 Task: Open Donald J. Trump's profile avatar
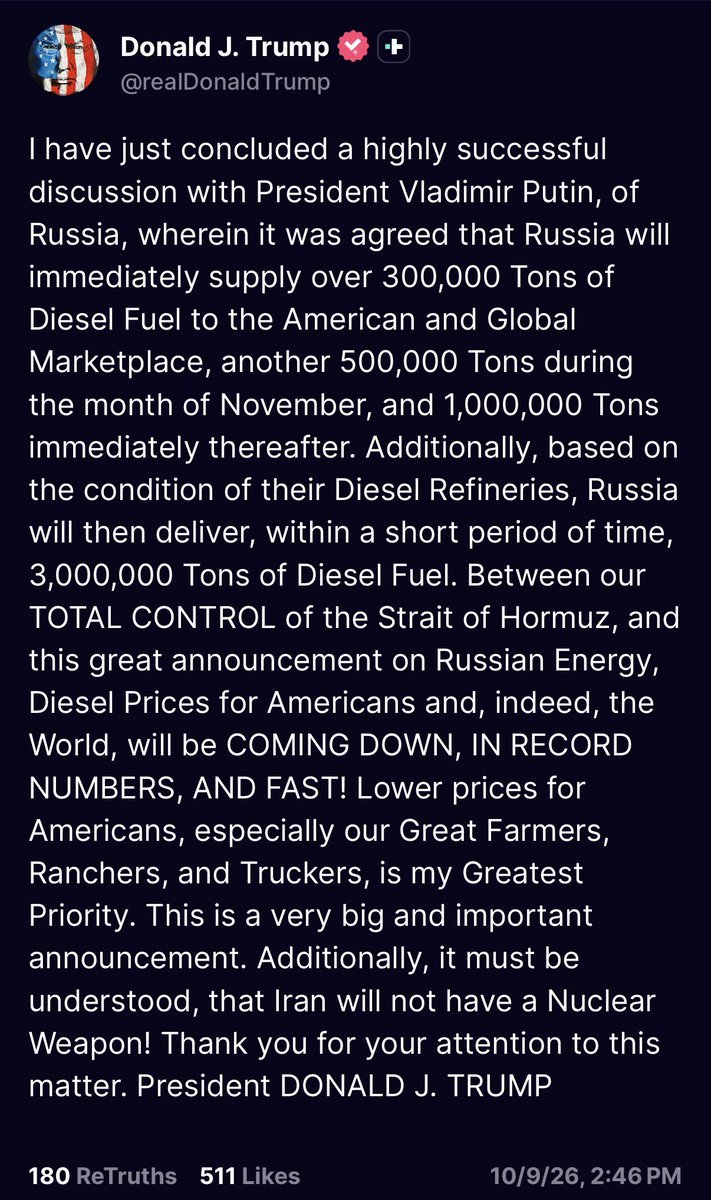coord(65,59)
